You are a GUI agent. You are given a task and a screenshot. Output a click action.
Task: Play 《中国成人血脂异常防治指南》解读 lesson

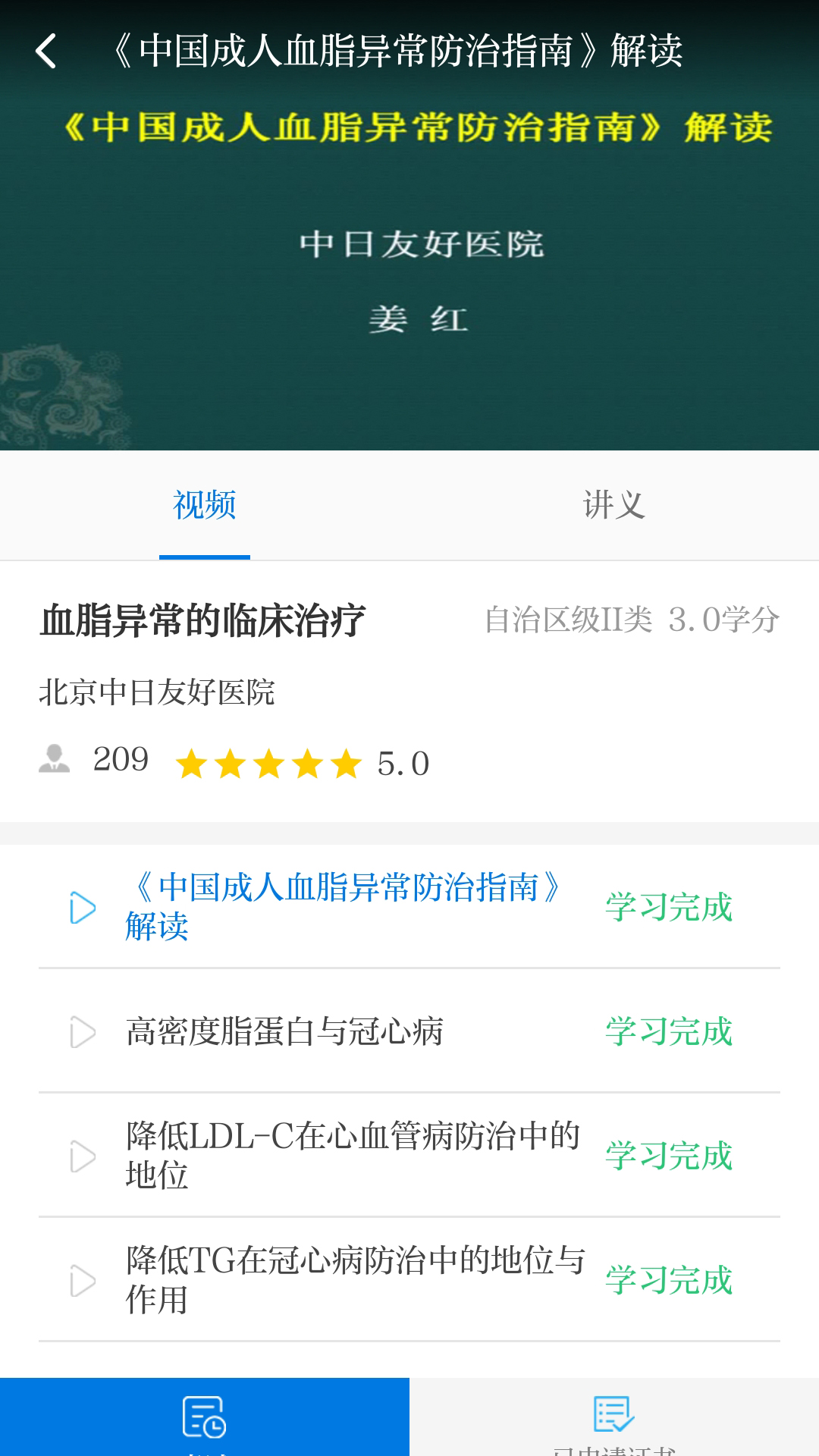click(345, 907)
